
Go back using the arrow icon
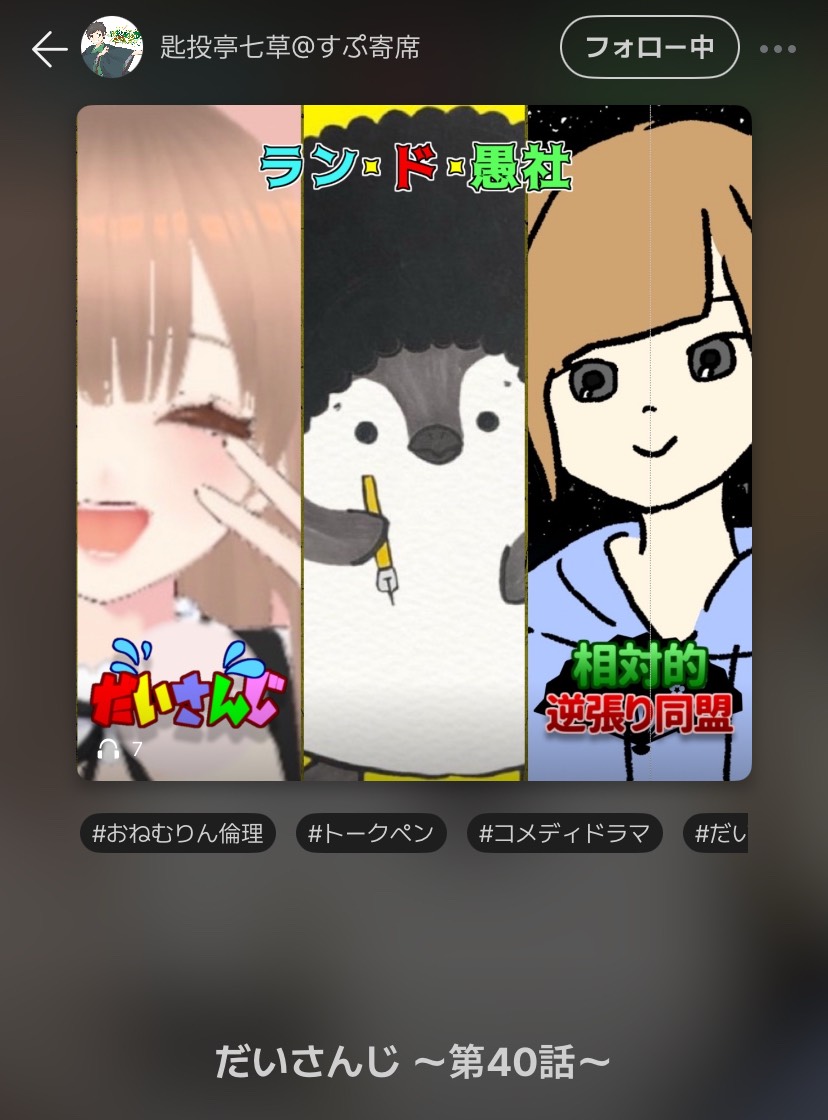click(x=48, y=48)
